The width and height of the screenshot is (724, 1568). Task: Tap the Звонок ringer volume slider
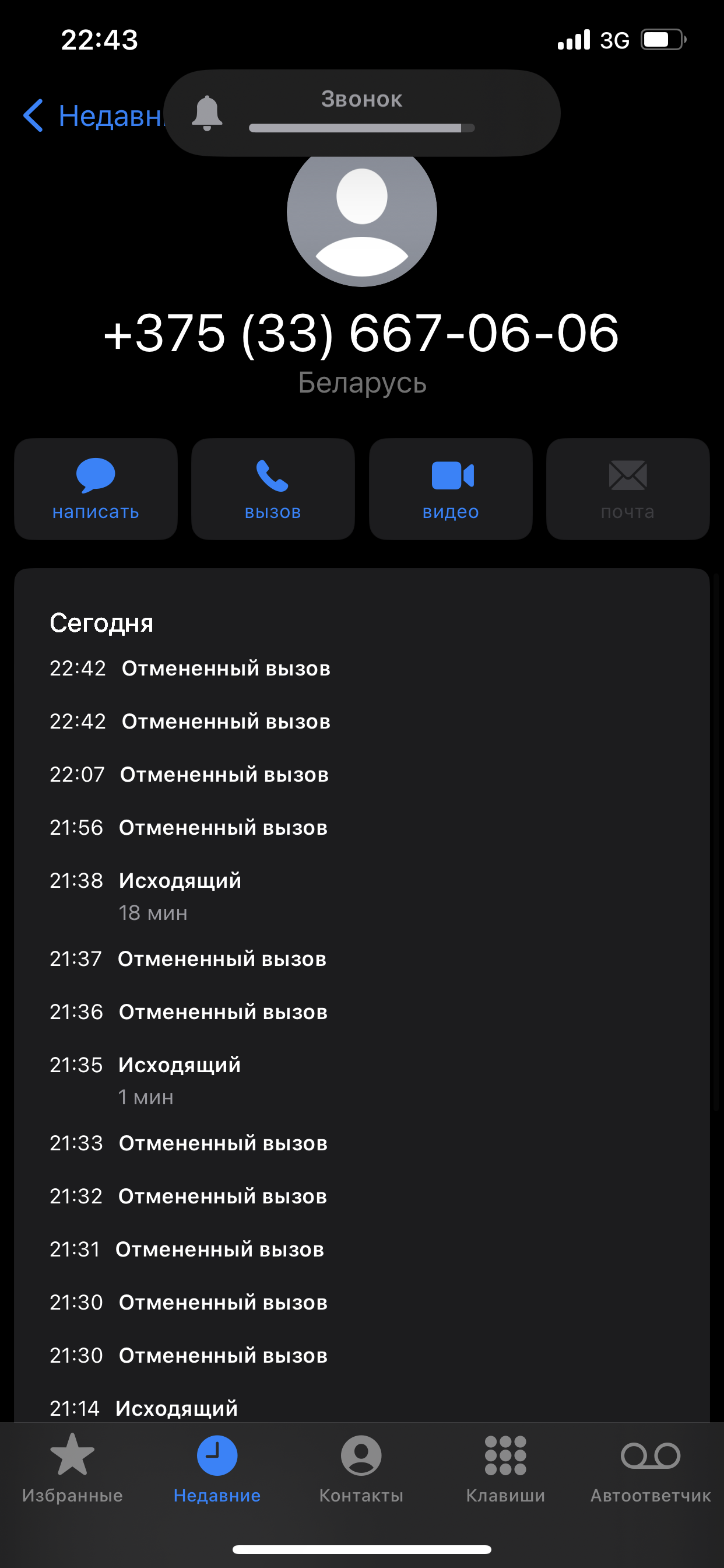pyautogui.click(x=361, y=128)
